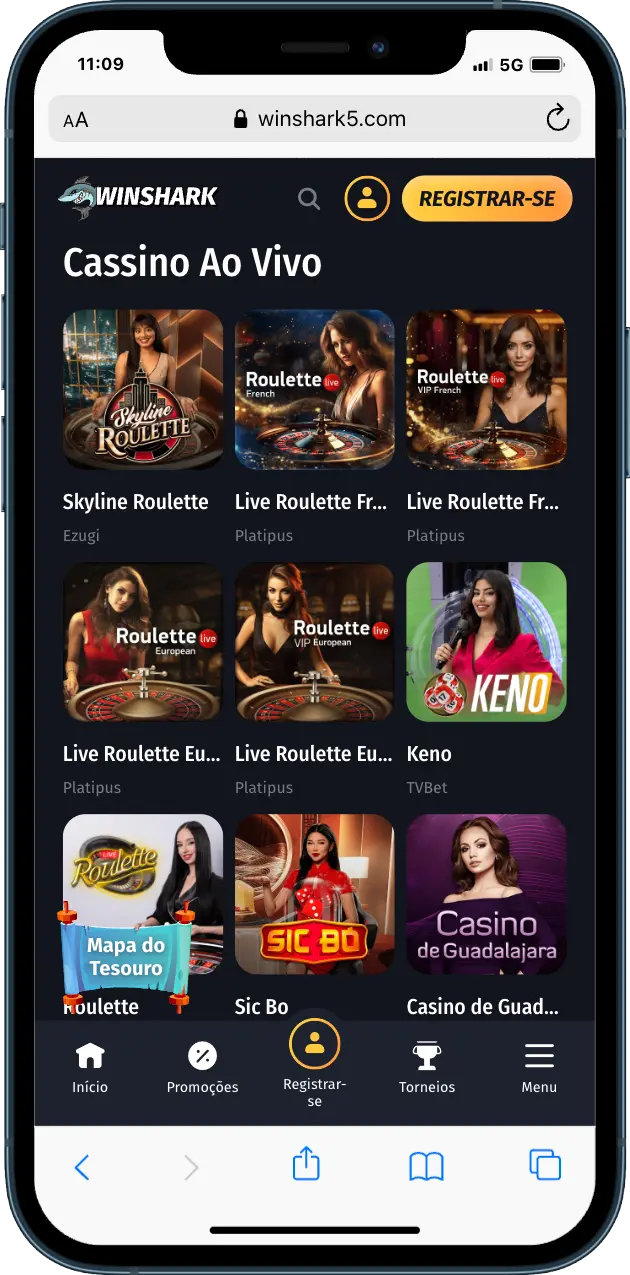Reload the page in Safari

click(557, 120)
